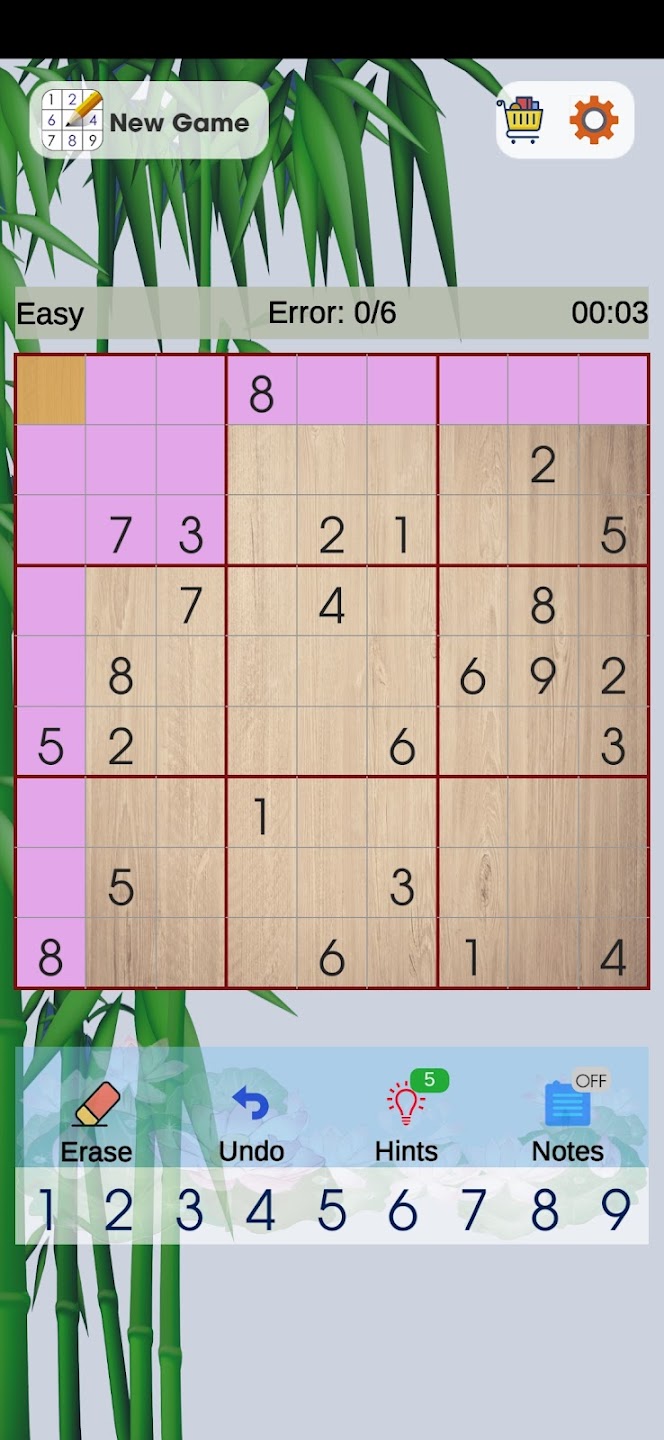Choose number 9 on the number pad
This screenshot has width=664, height=1440.
(615, 1210)
